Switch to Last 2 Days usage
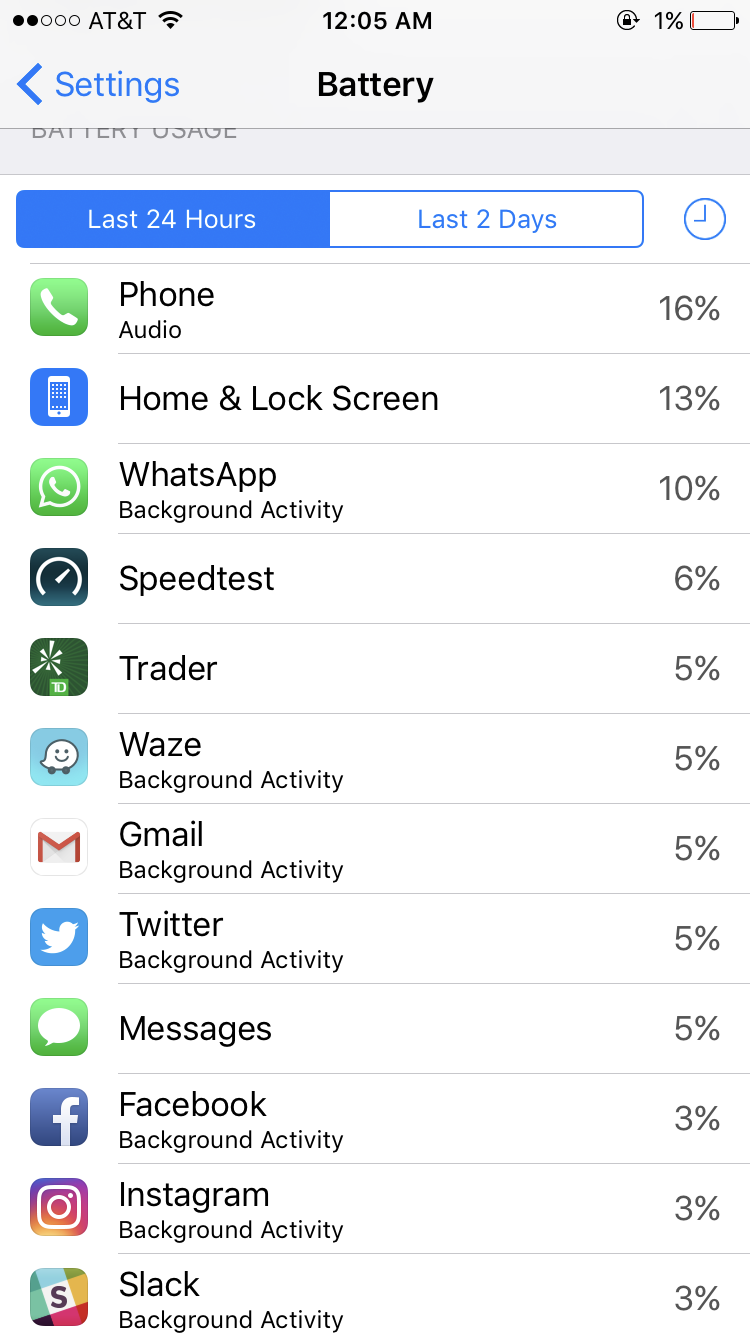750x1334 pixels. pos(486,219)
